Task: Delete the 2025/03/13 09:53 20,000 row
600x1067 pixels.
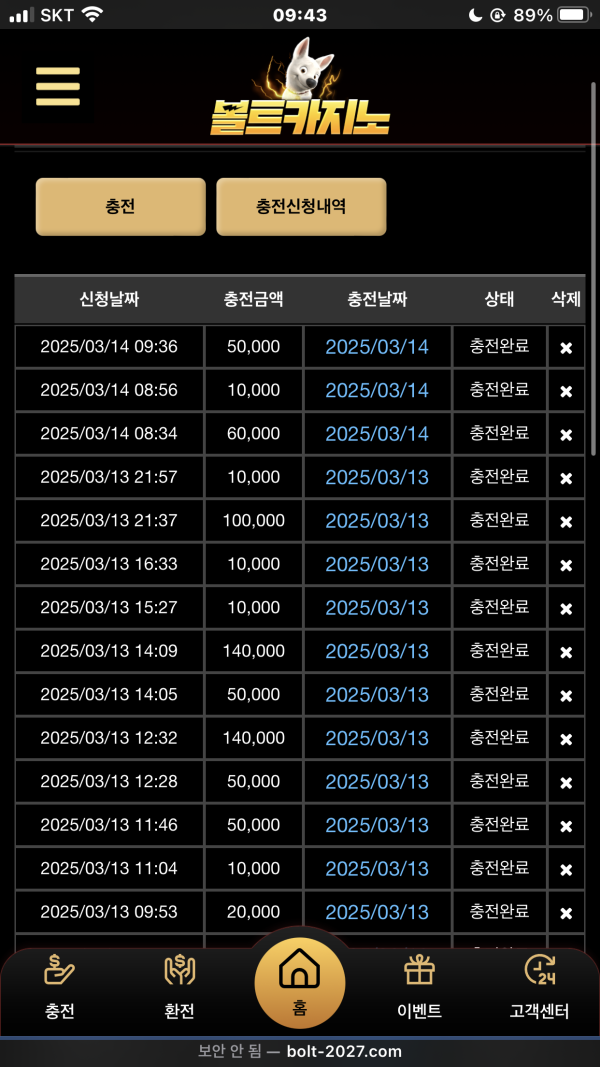Action: [x=566, y=913]
